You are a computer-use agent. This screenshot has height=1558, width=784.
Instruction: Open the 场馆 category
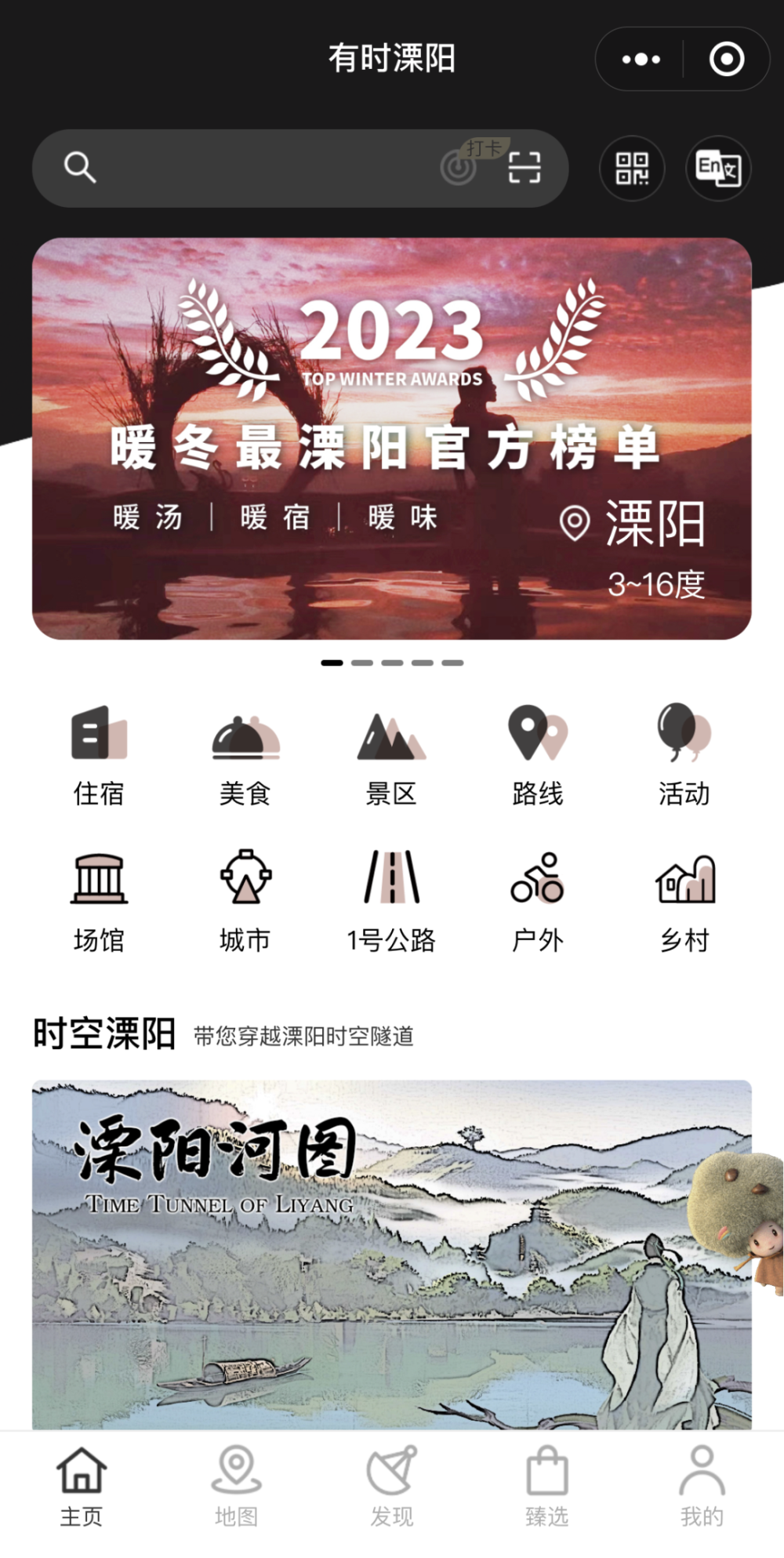point(99,902)
